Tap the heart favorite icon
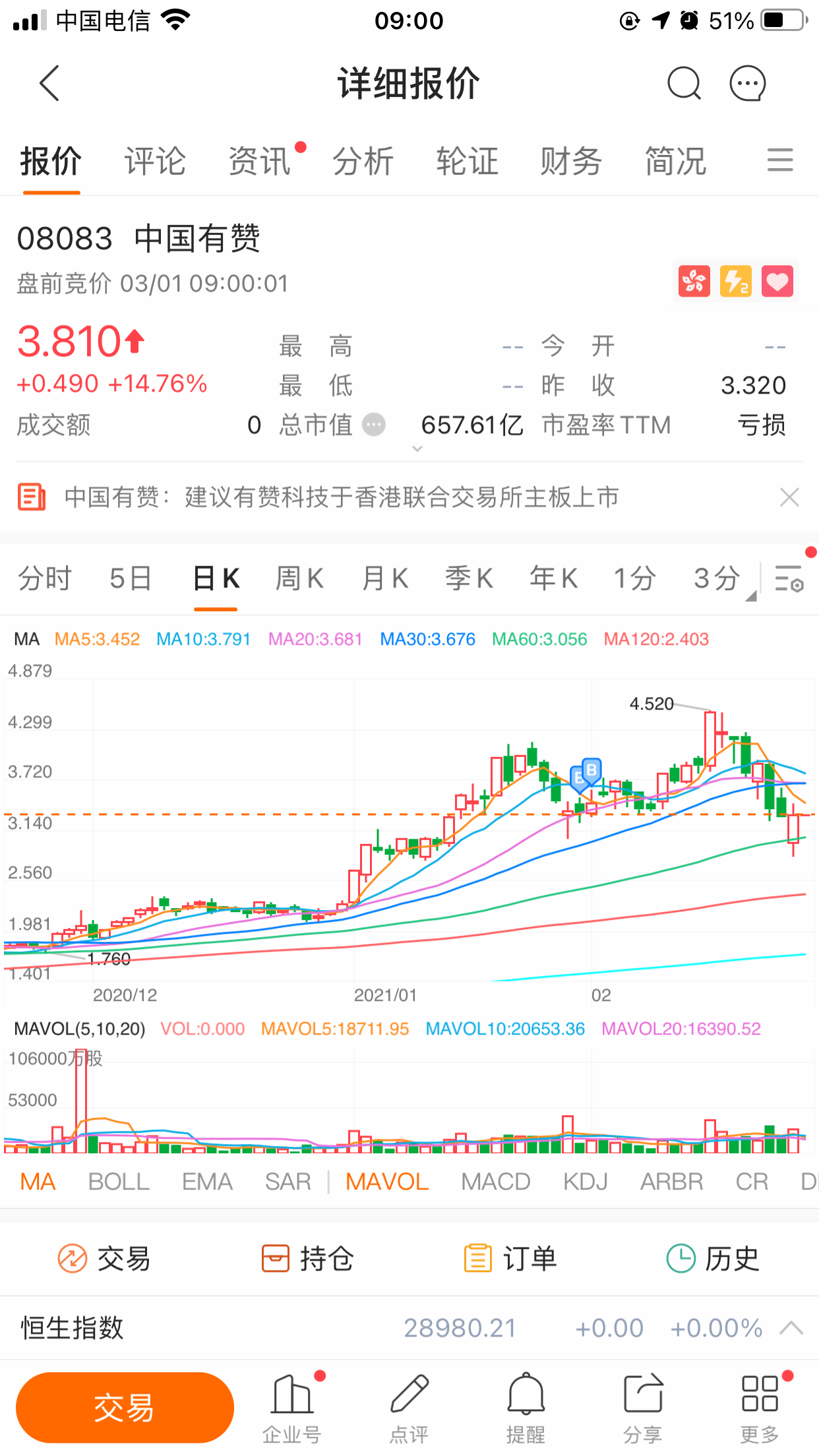Screen dimensions: 819x1456 [777, 282]
